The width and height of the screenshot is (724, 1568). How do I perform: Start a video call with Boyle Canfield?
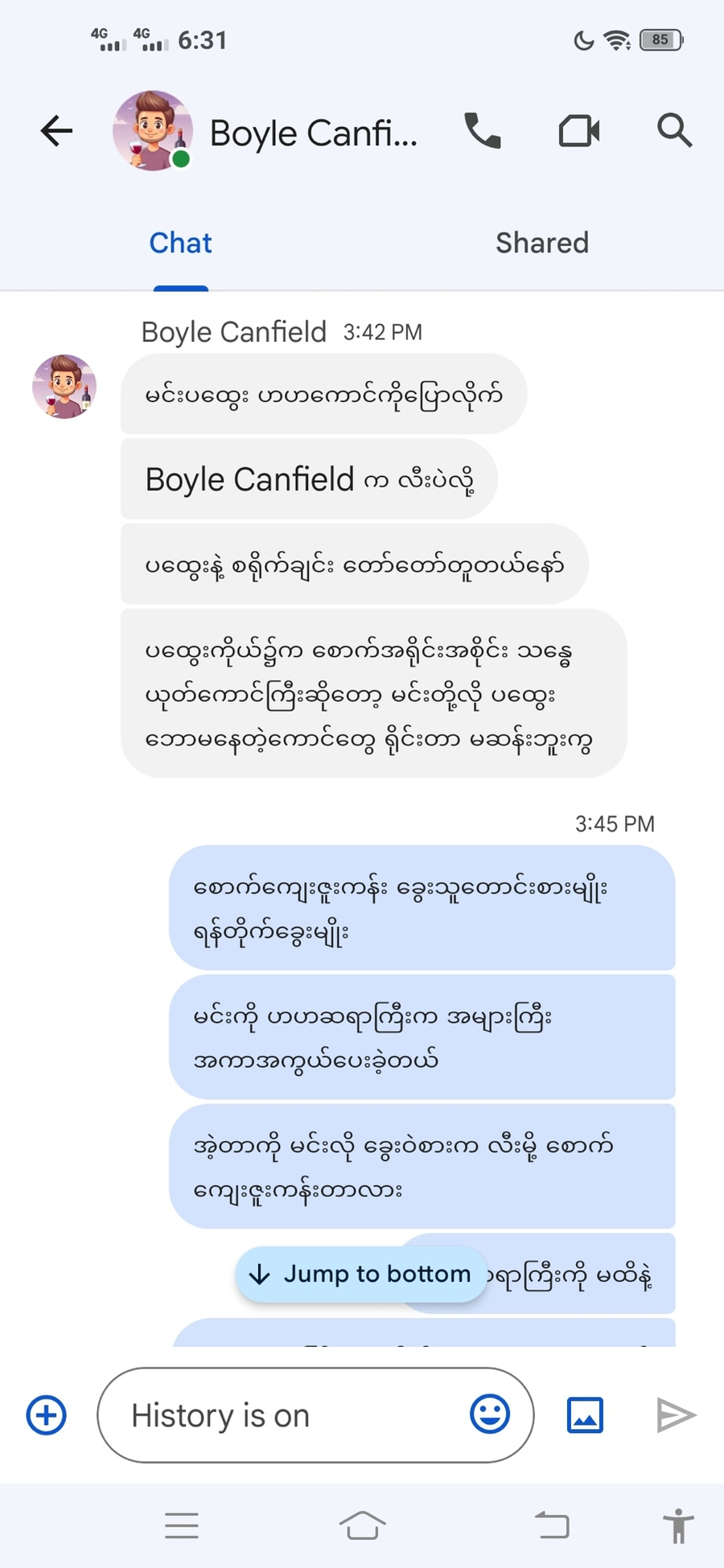click(579, 131)
